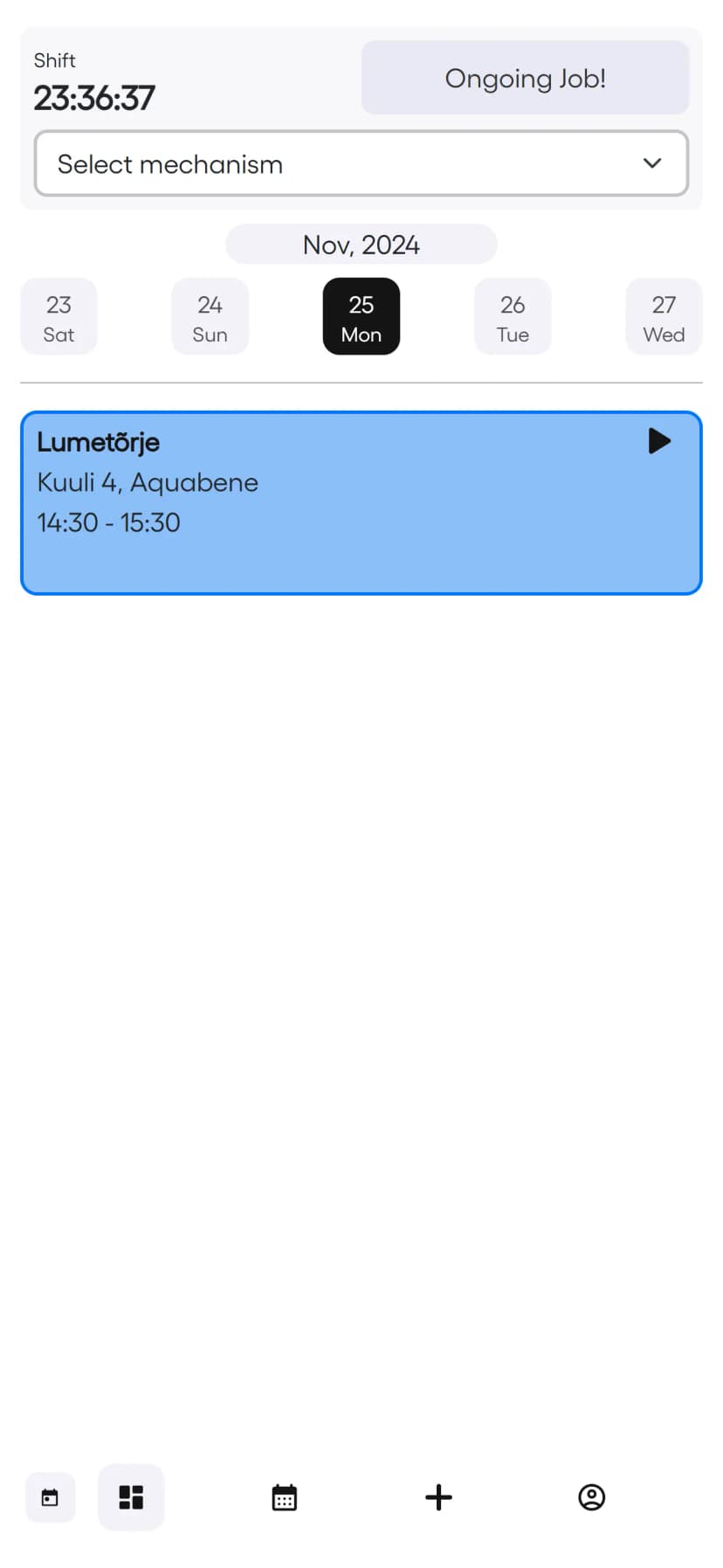Start the Lumetõrje job with play icon

[659, 441]
